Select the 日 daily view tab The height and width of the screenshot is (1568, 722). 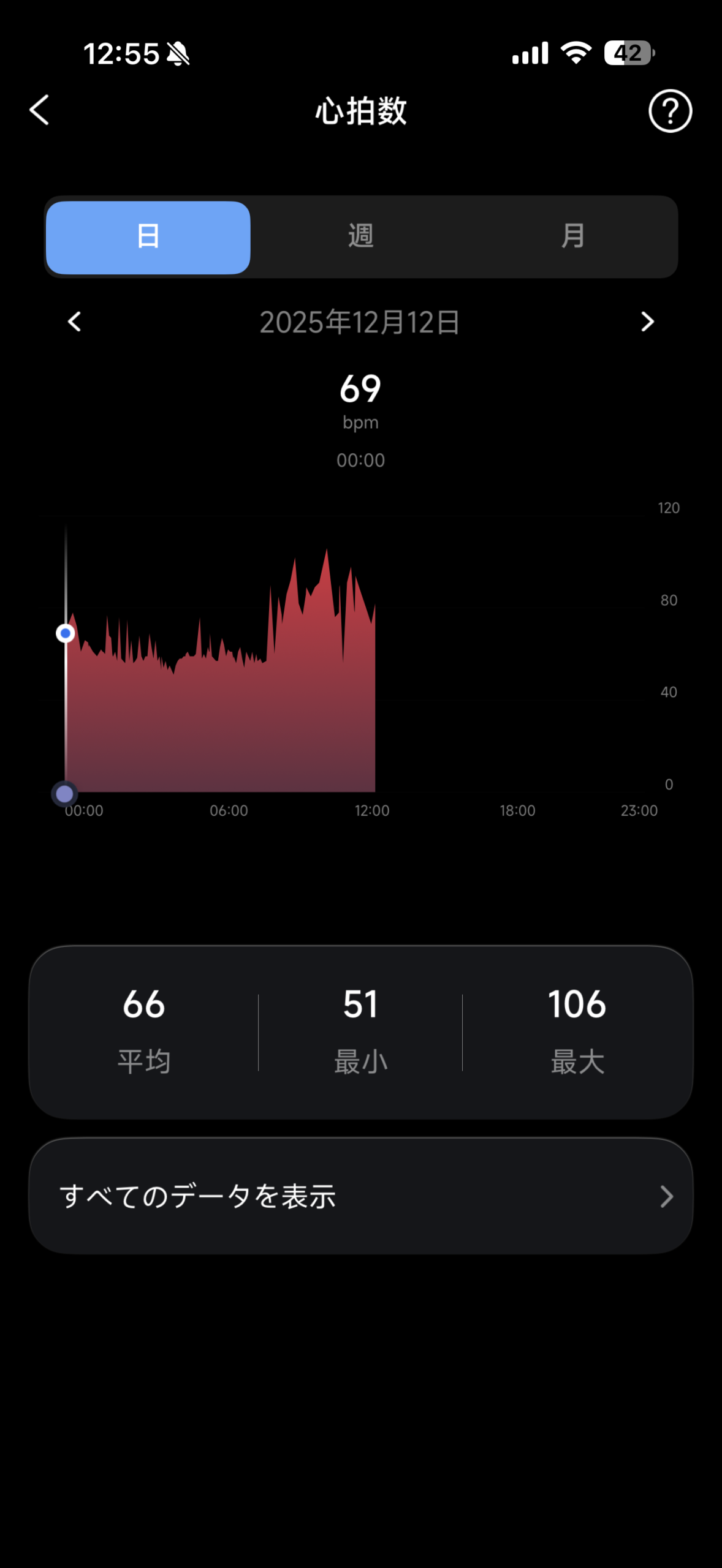click(148, 237)
